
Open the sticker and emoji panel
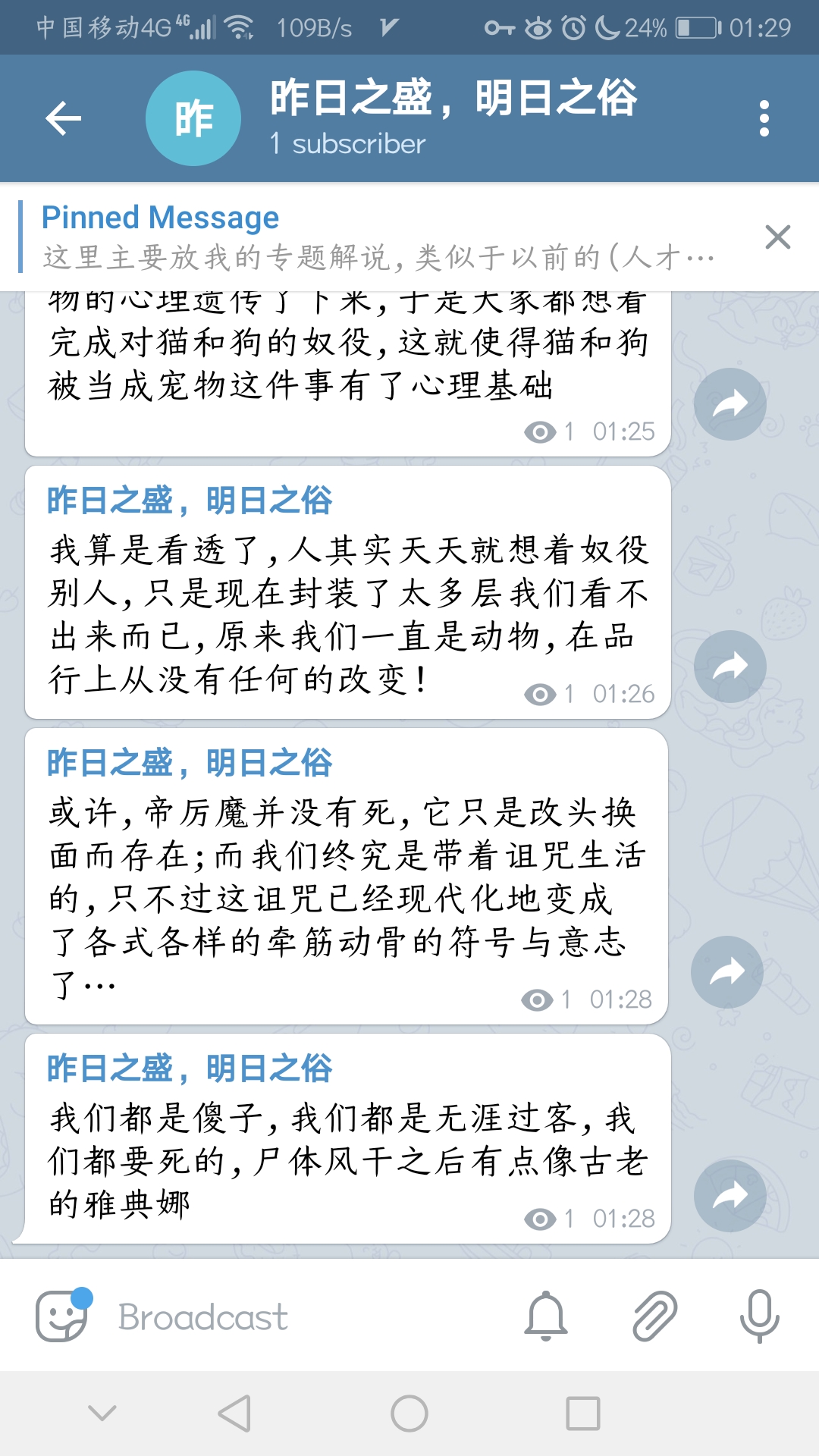point(62,1316)
